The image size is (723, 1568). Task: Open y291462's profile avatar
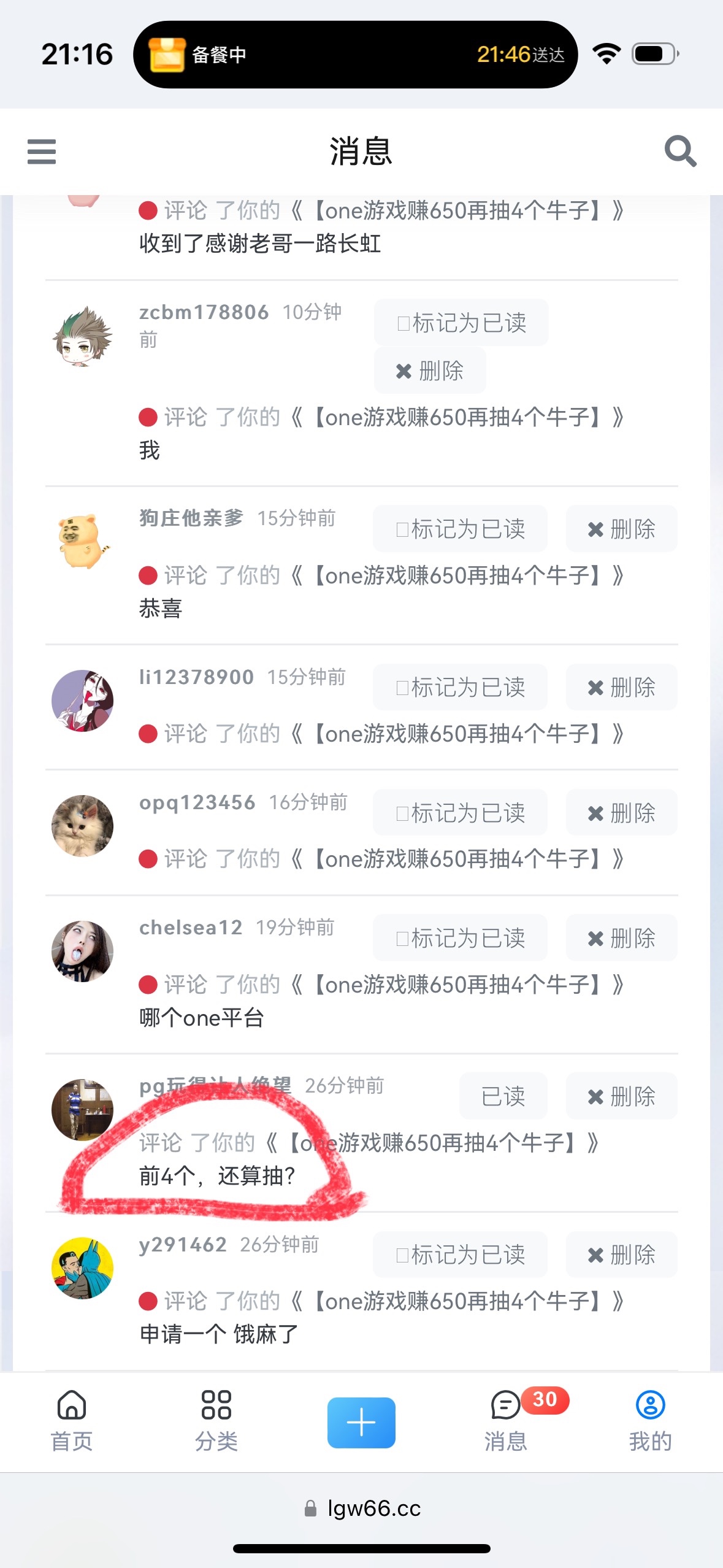coord(82,1268)
